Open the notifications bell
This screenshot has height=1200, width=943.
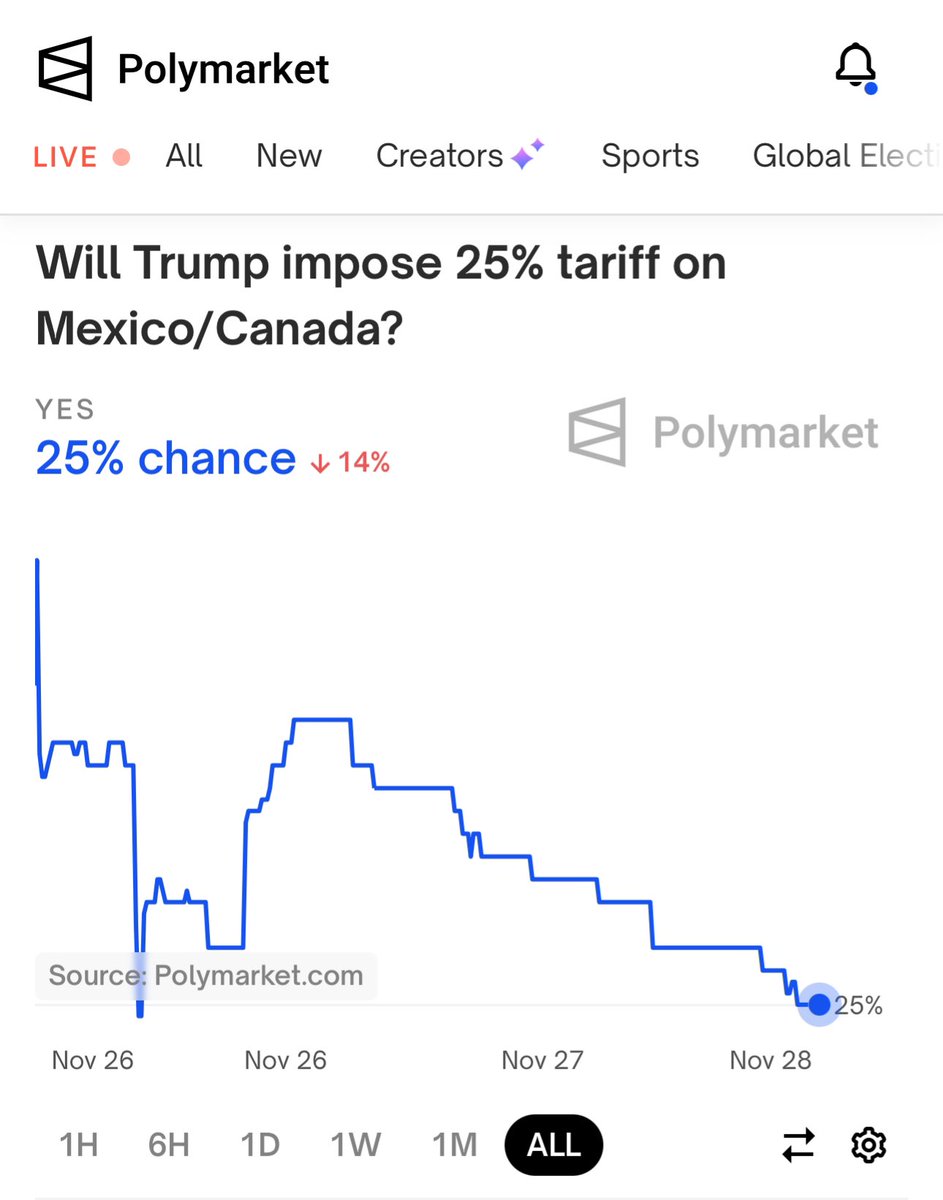856,67
